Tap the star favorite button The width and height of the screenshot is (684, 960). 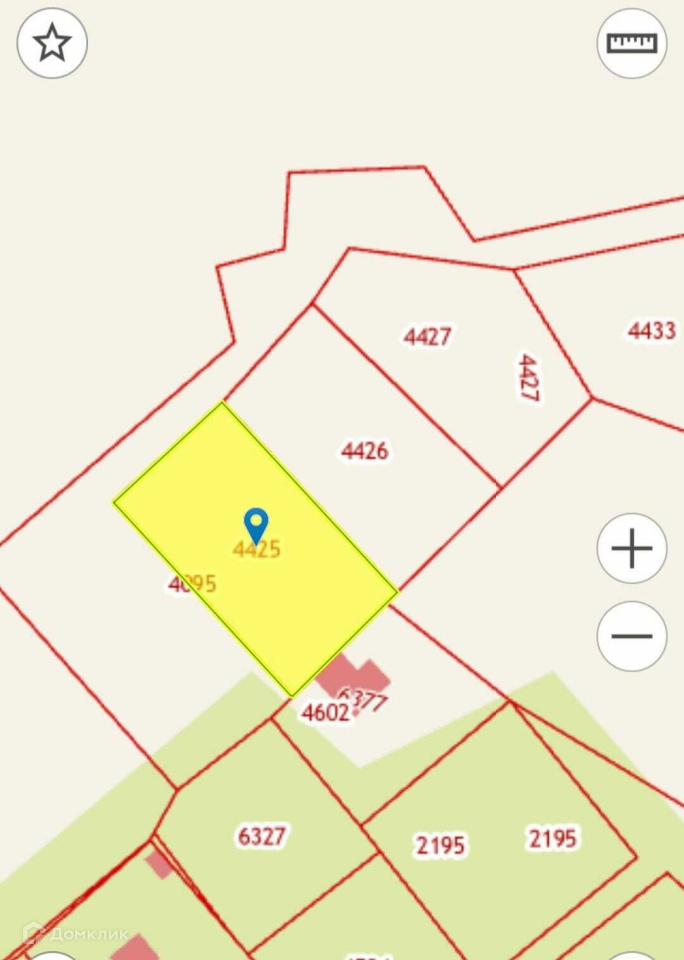click(52, 43)
